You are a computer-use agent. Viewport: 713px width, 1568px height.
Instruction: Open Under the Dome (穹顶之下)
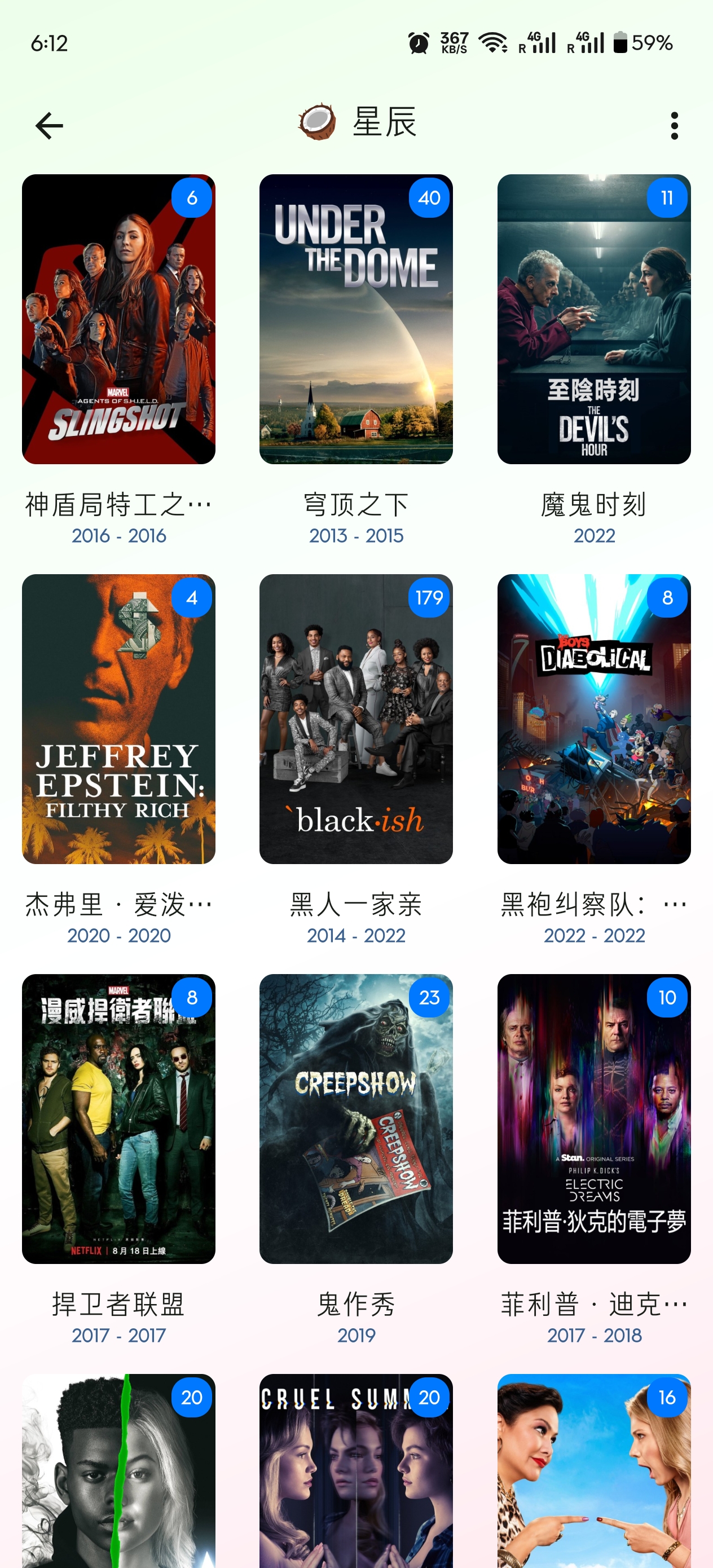(x=356, y=319)
